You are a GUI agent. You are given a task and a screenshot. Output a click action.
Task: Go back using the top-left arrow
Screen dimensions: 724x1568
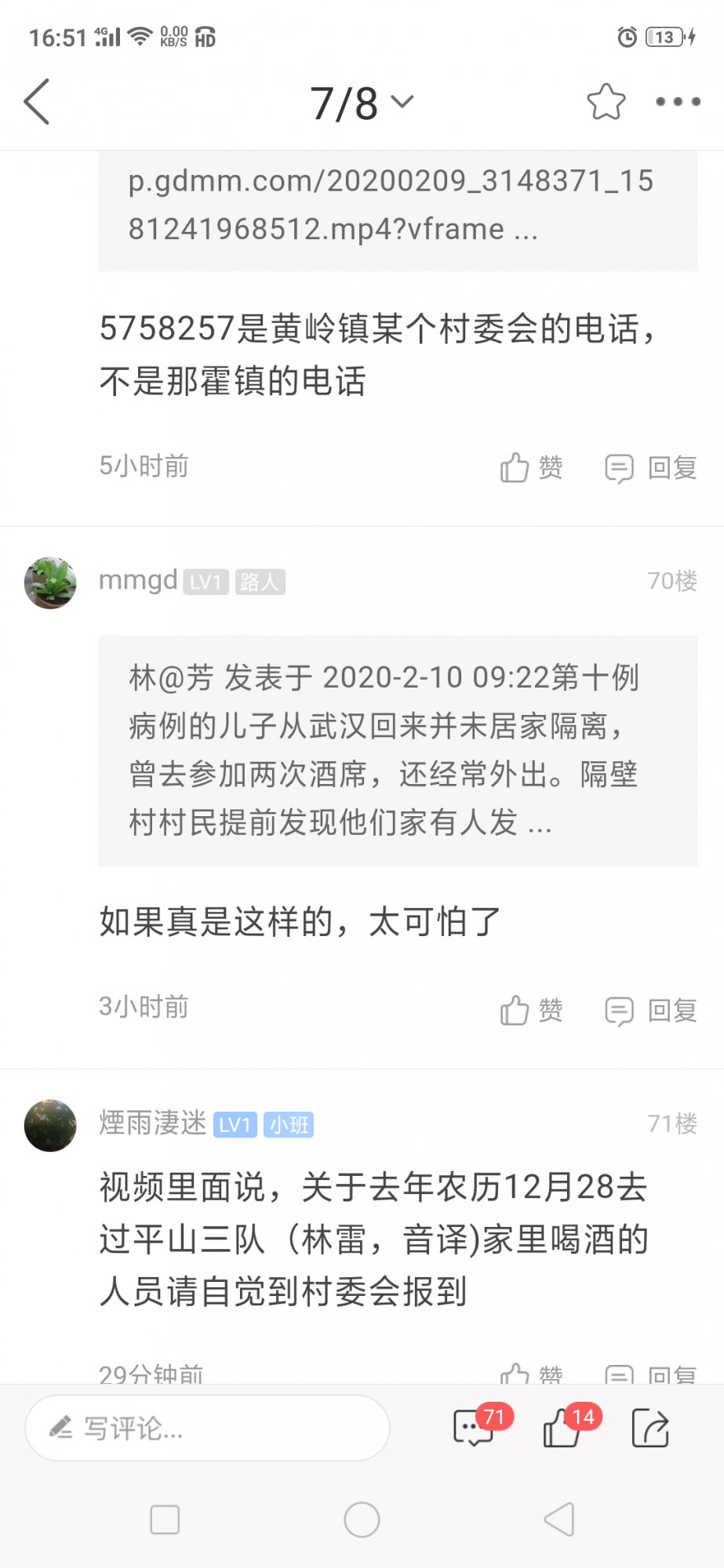coord(37,102)
